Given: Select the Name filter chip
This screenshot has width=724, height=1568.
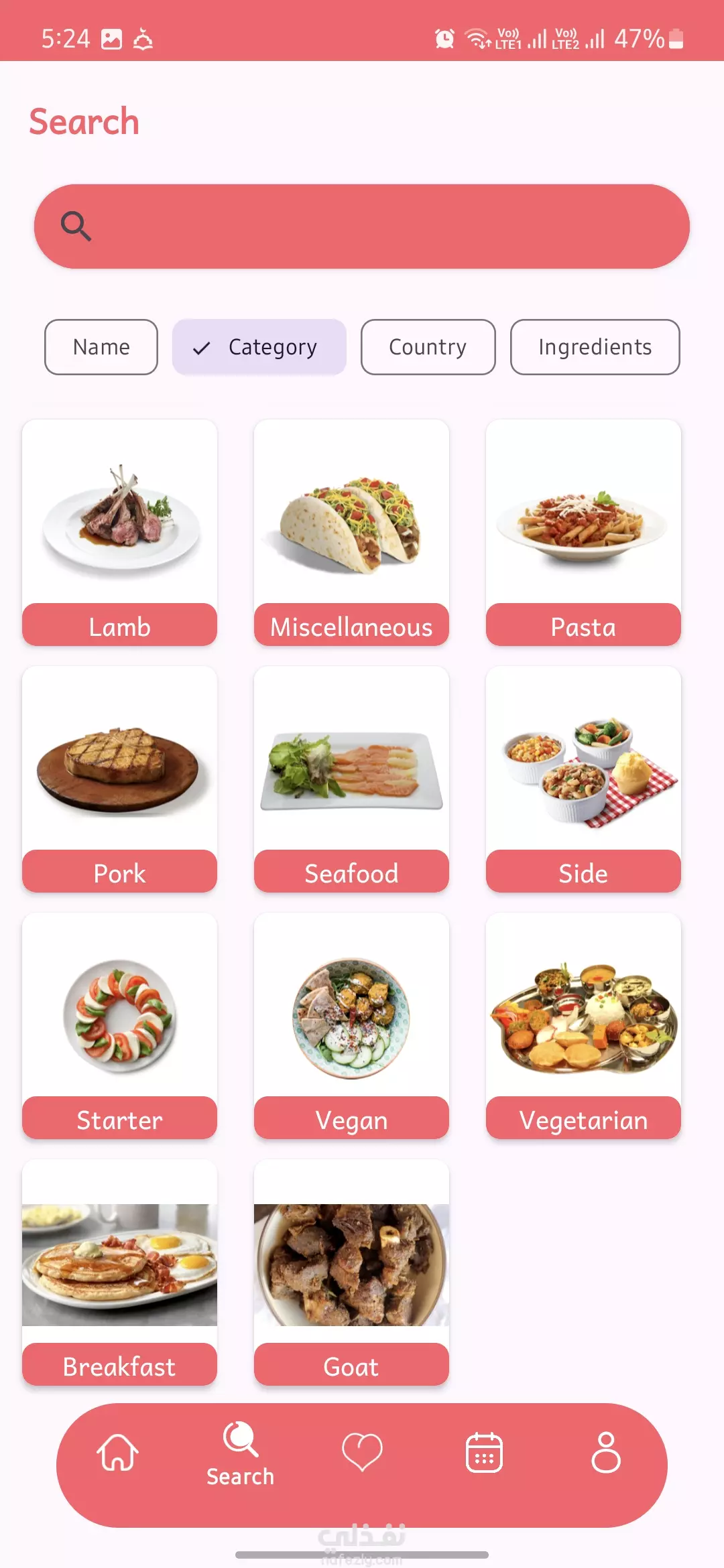Looking at the screenshot, I should 101,347.
